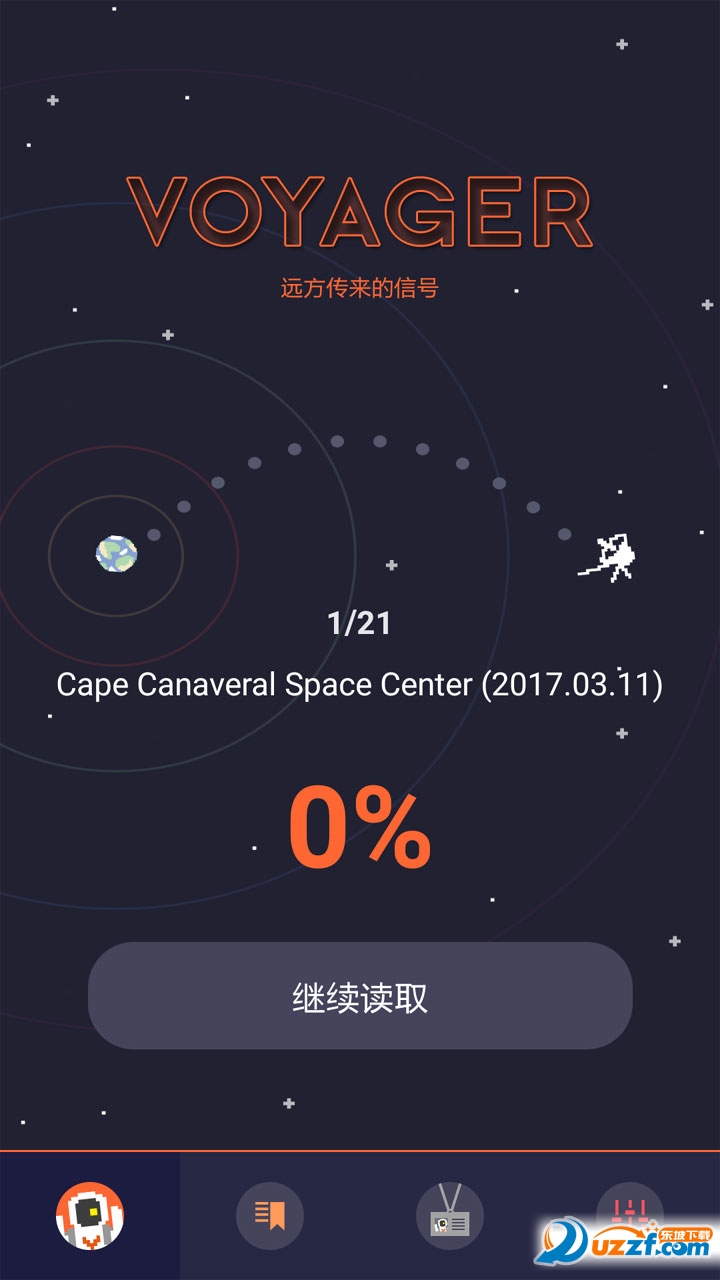Tap the 继续读取 button to continue loading

tap(360, 996)
